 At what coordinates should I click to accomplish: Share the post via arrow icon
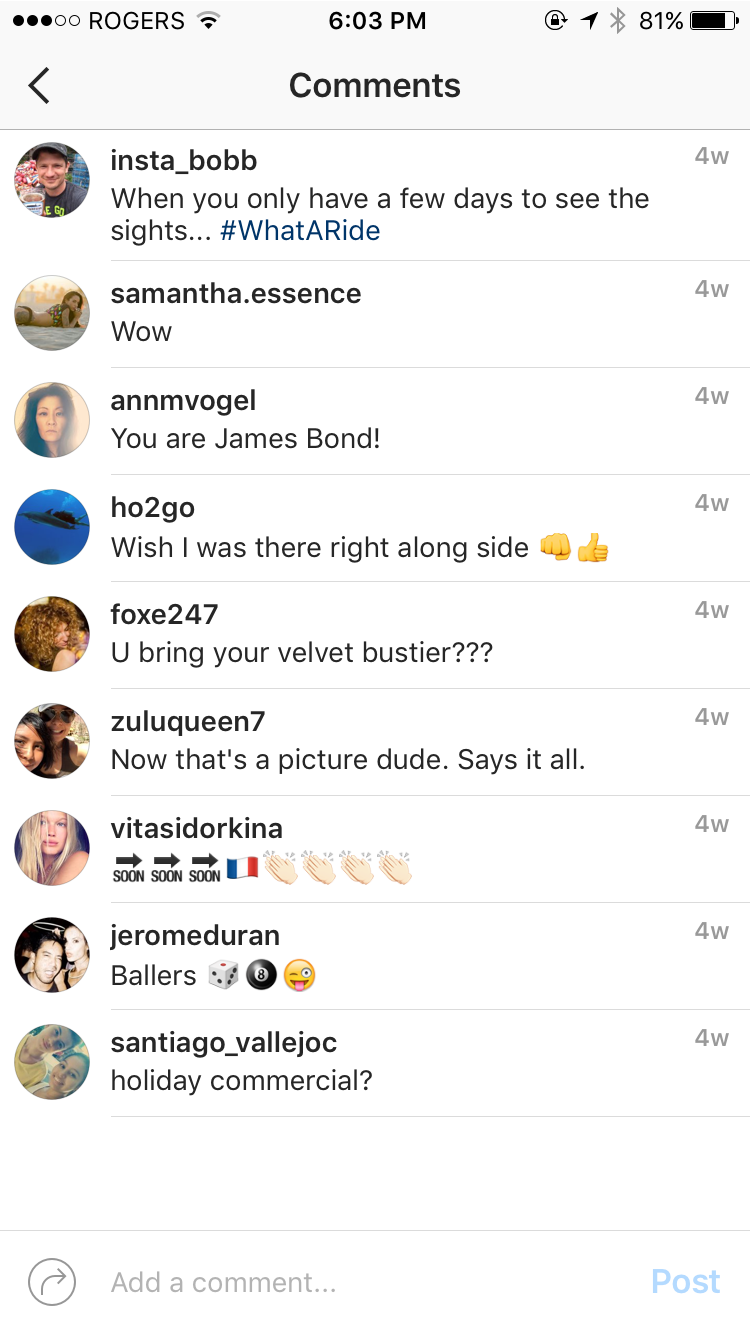pyautogui.click(x=52, y=1282)
